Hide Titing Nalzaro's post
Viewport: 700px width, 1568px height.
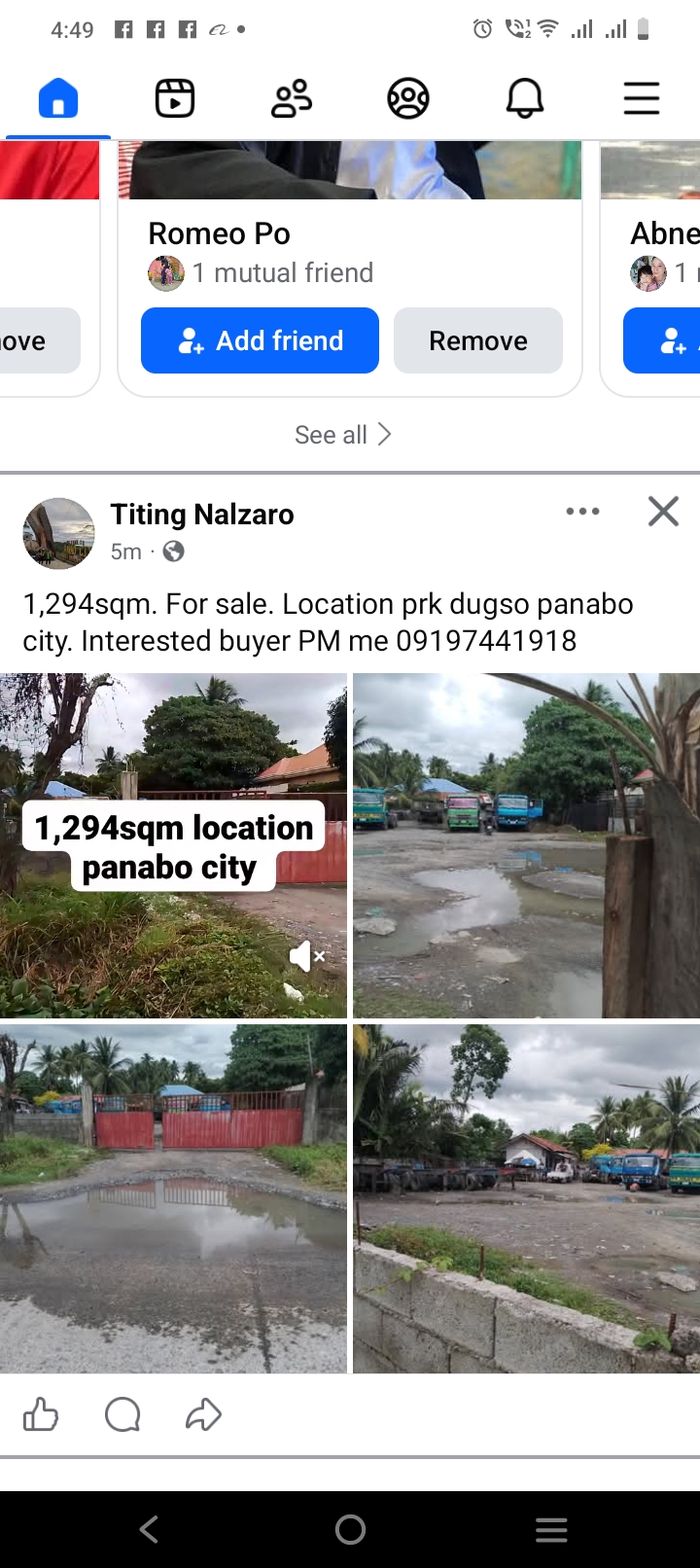tap(663, 512)
